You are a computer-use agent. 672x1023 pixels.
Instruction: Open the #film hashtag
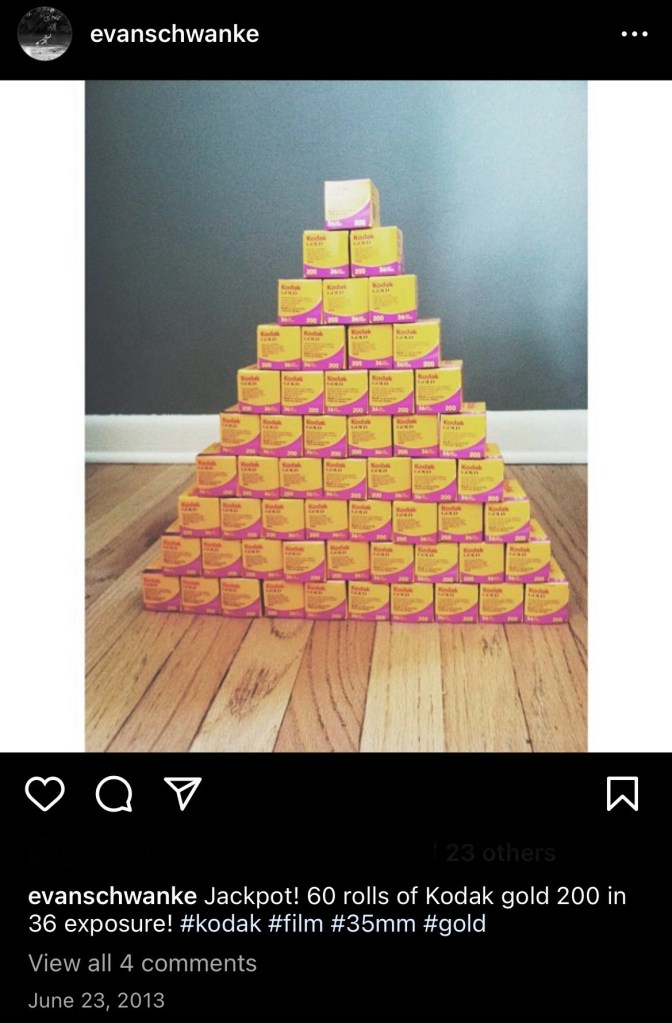point(296,924)
